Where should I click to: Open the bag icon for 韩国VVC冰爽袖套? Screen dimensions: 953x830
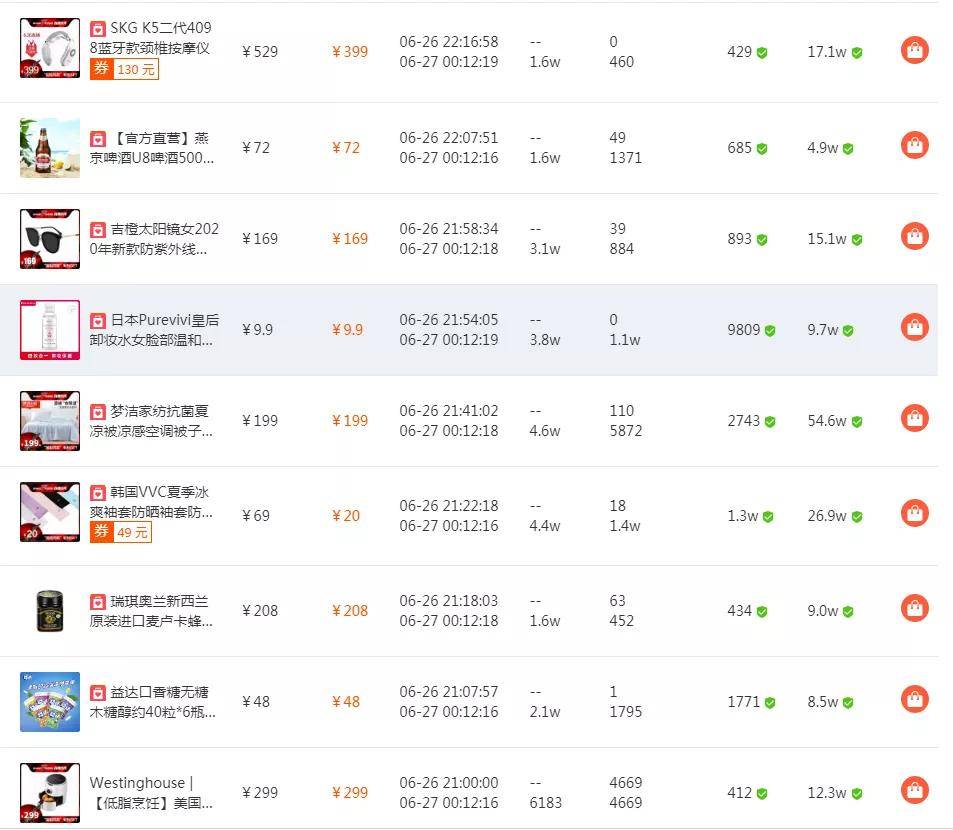tap(914, 514)
